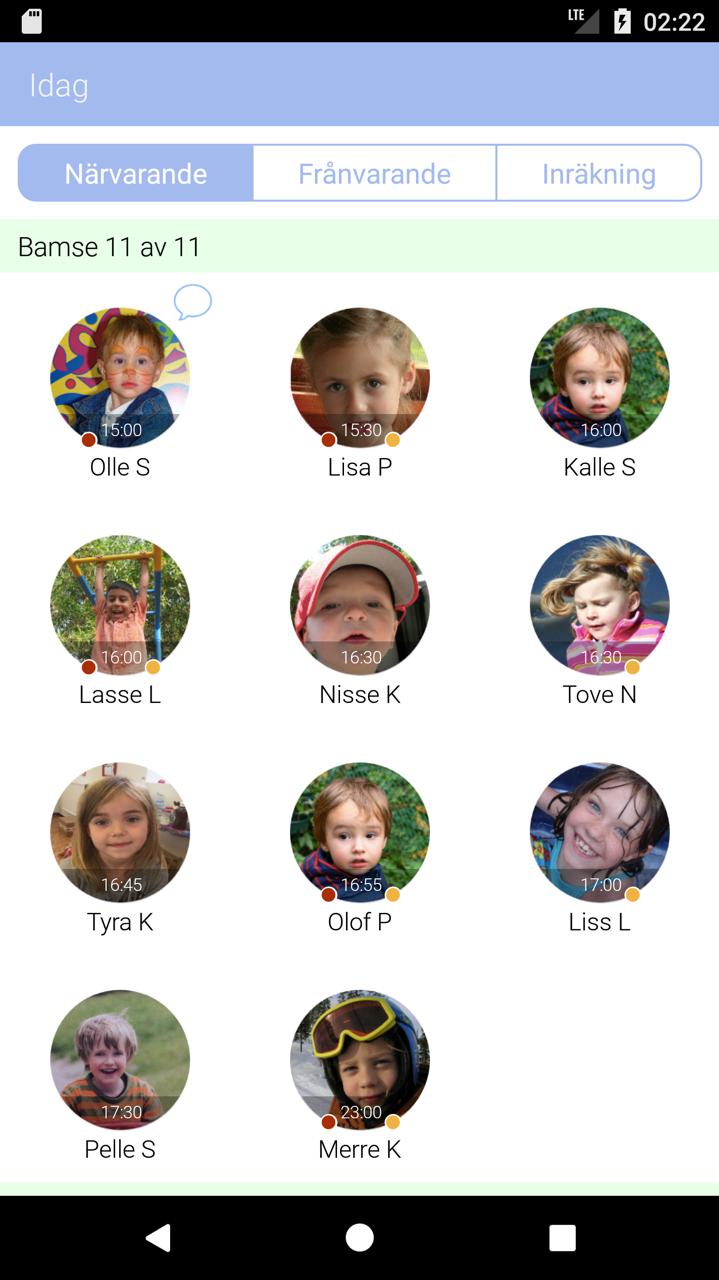View Nisse K's details

[360, 604]
